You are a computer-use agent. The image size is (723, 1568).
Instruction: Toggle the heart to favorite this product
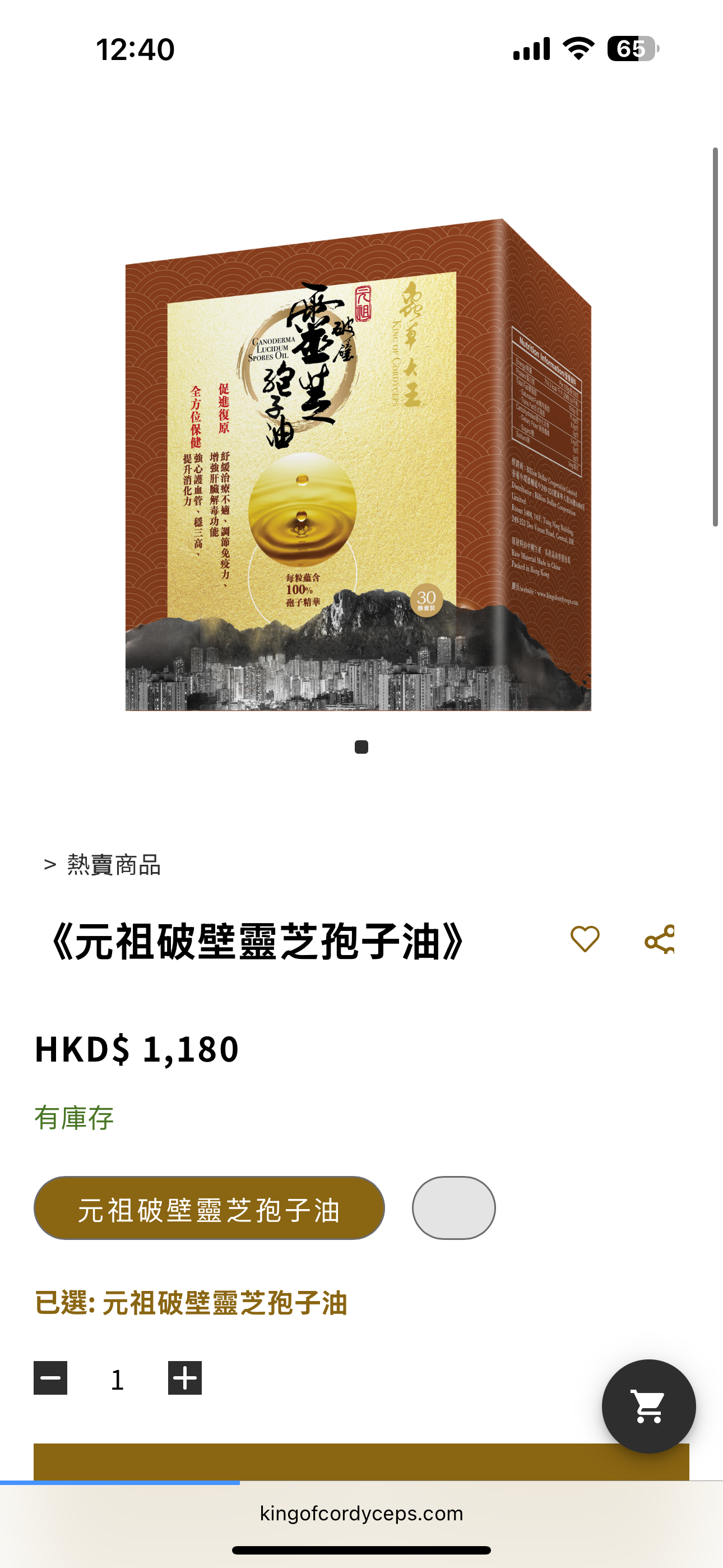tap(585, 939)
